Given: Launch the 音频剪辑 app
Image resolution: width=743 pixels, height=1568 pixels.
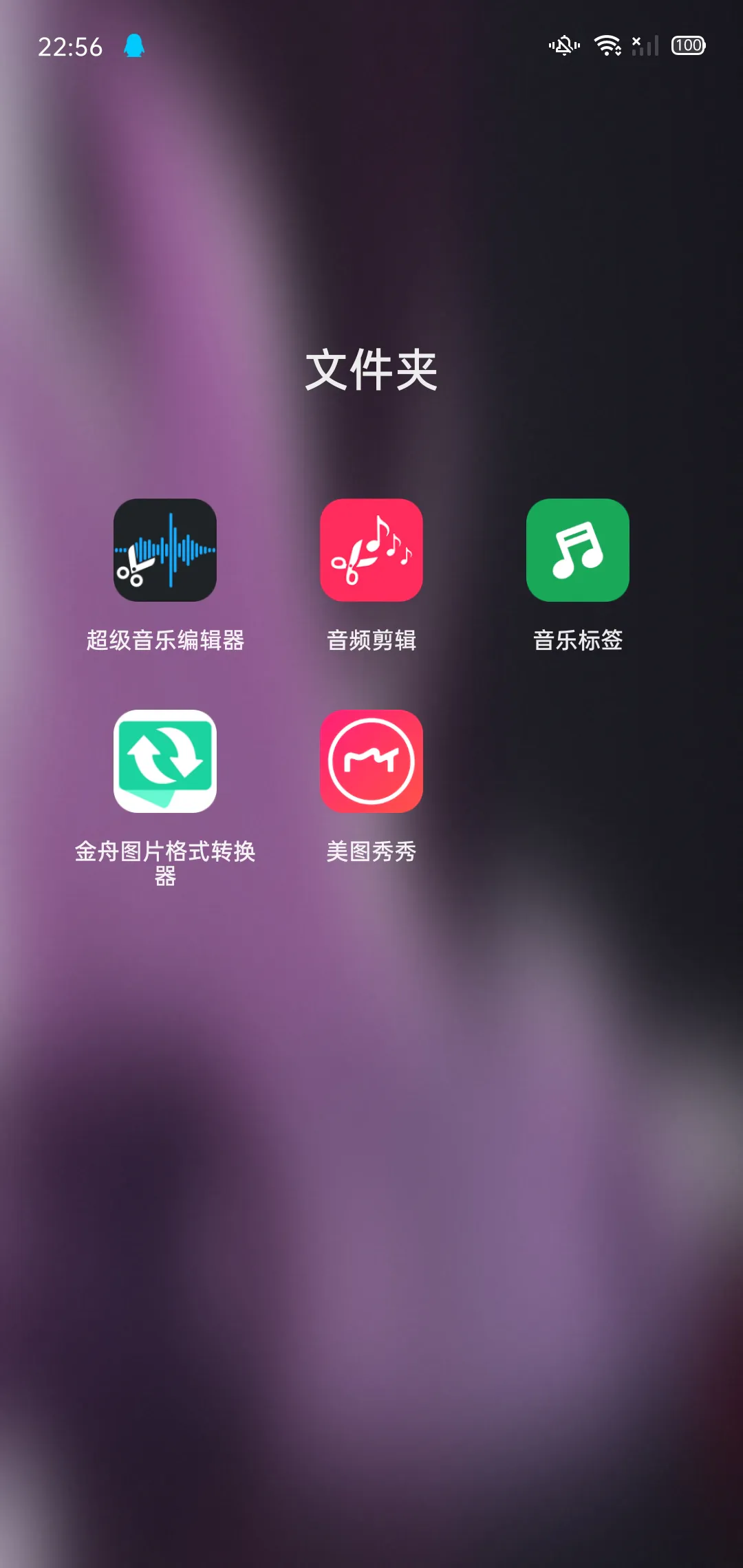Looking at the screenshot, I should tap(371, 550).
